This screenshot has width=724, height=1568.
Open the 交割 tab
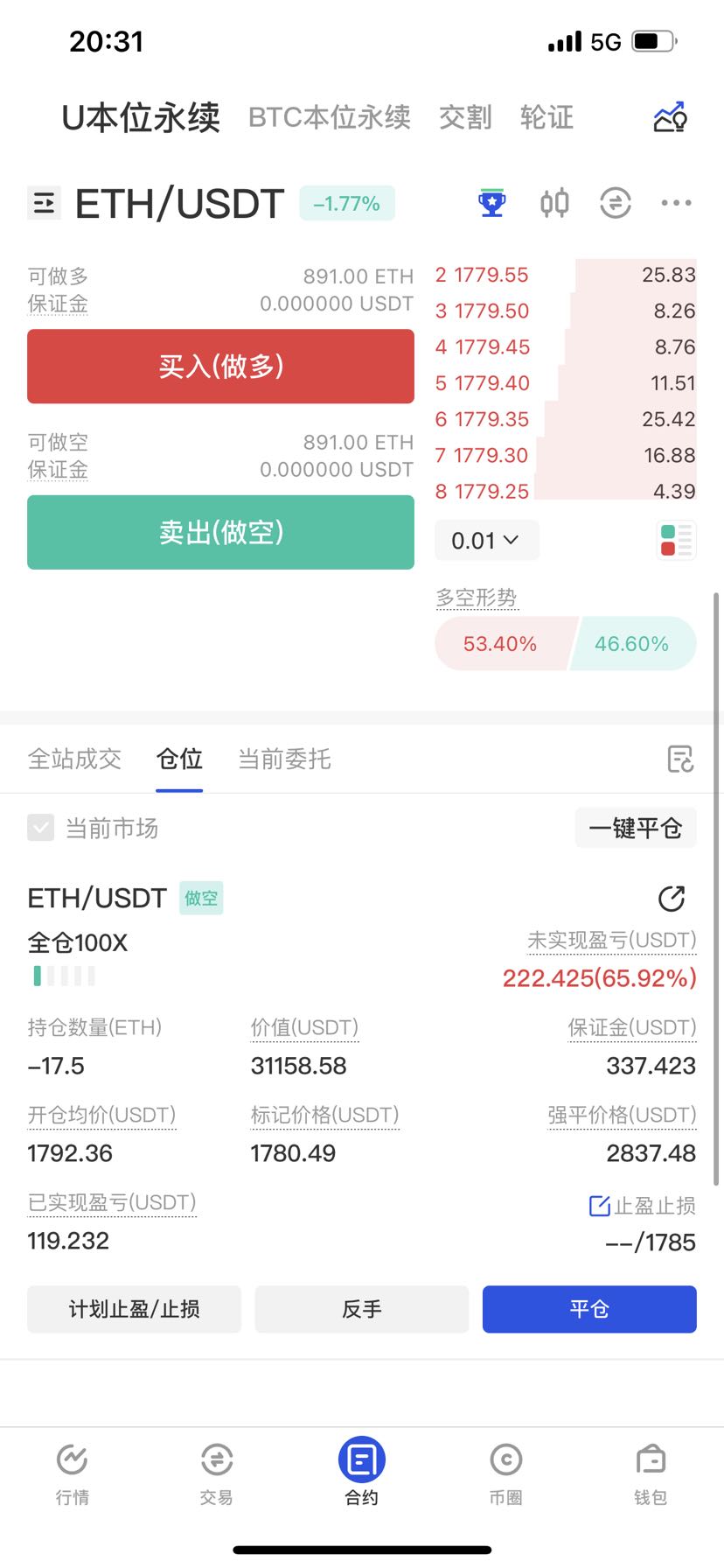[465, 117]
